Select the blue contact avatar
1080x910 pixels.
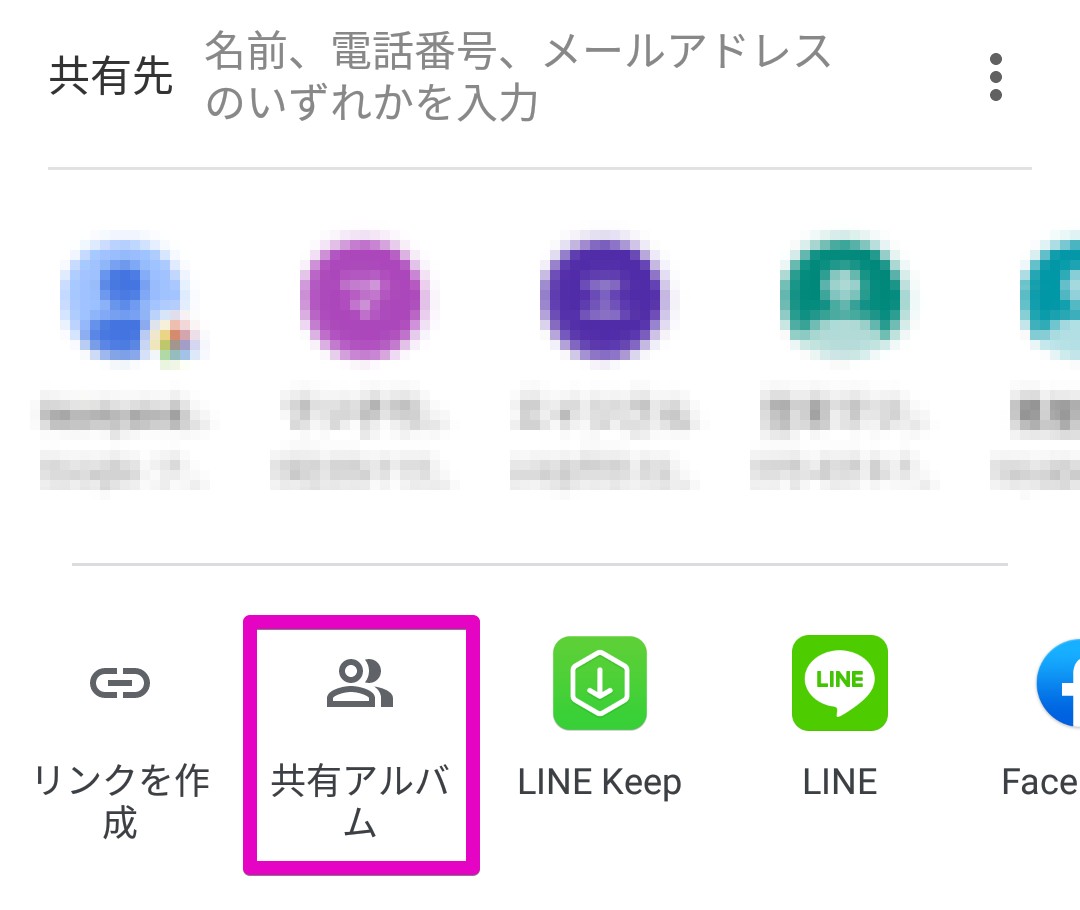[124, 300]
